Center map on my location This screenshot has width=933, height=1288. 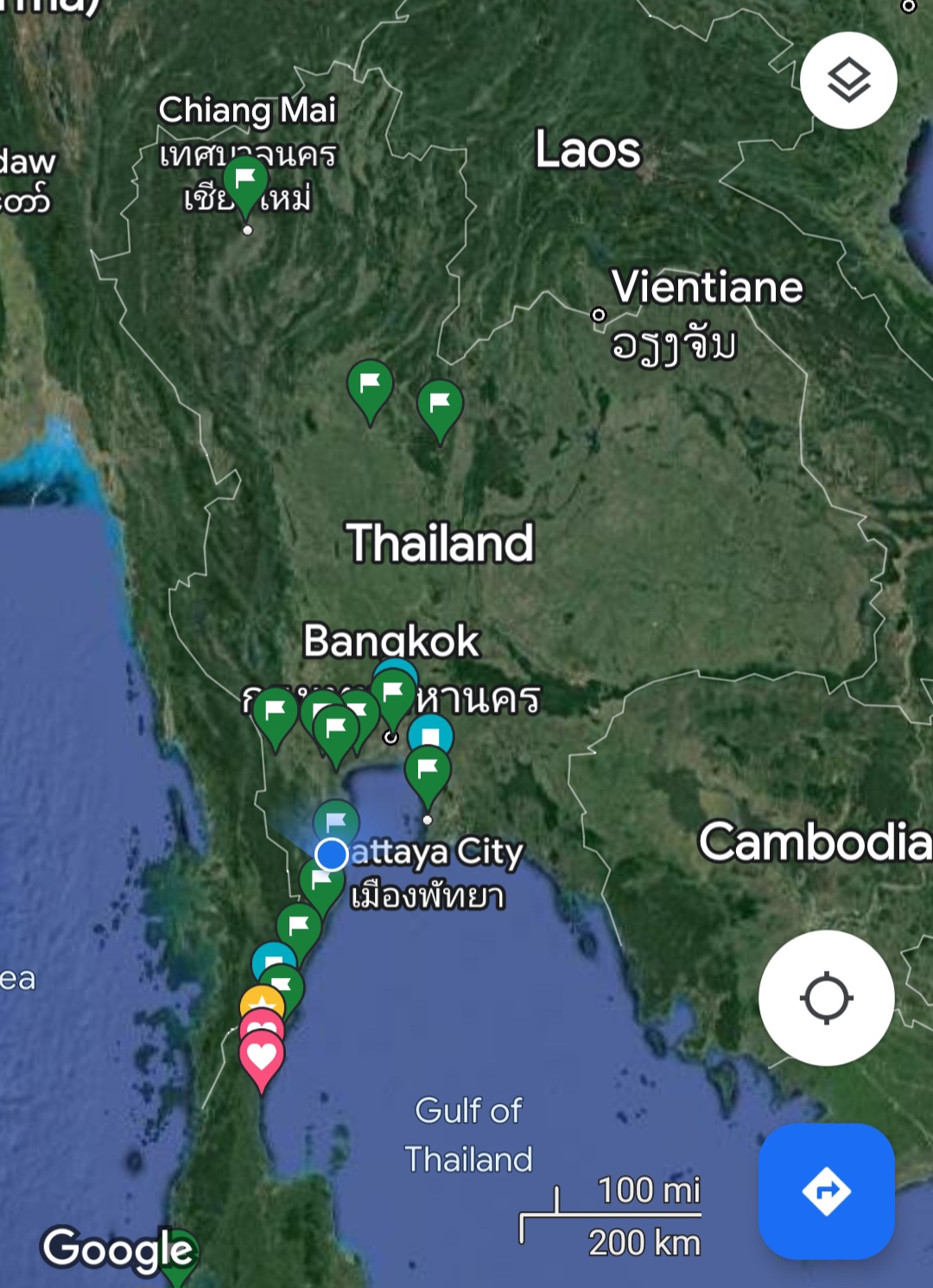(826, 998)
